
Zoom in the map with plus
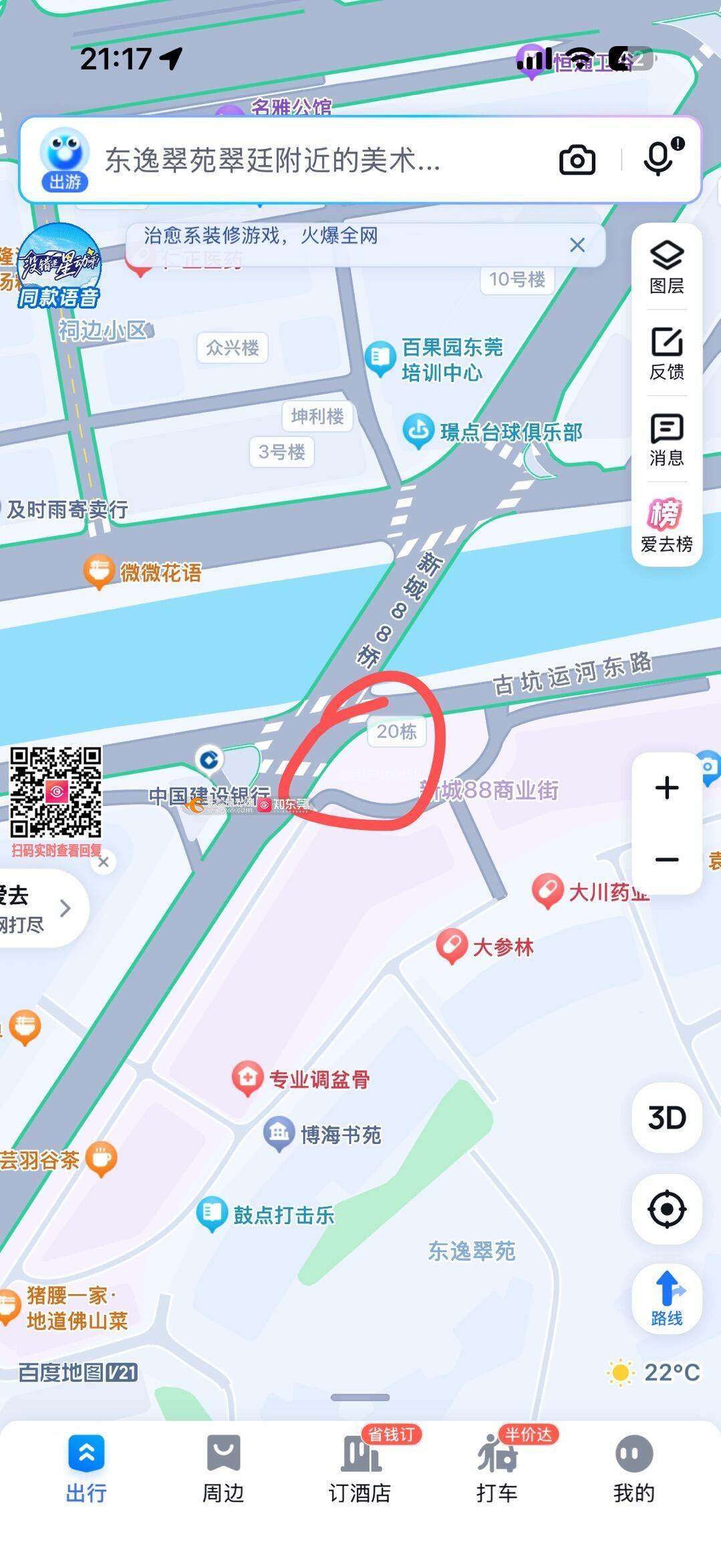click(x=666, y=788)
